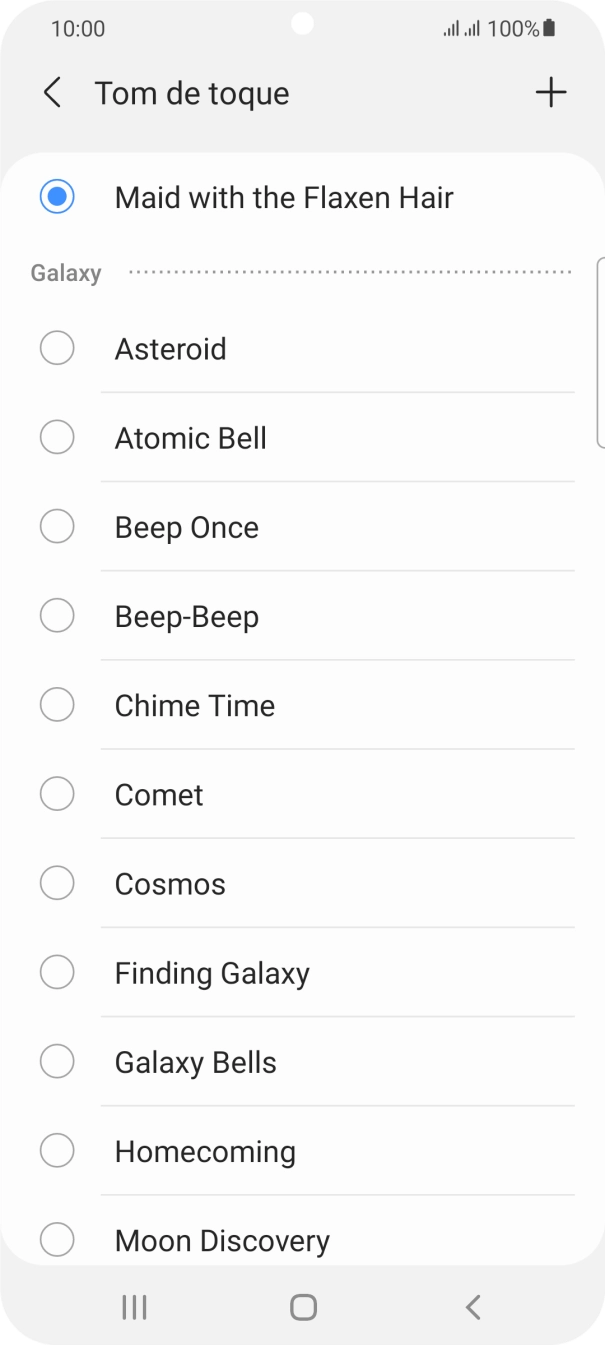Select Atomic Bell as ringtone
605x1346 pixels.
tap(190, 438)
